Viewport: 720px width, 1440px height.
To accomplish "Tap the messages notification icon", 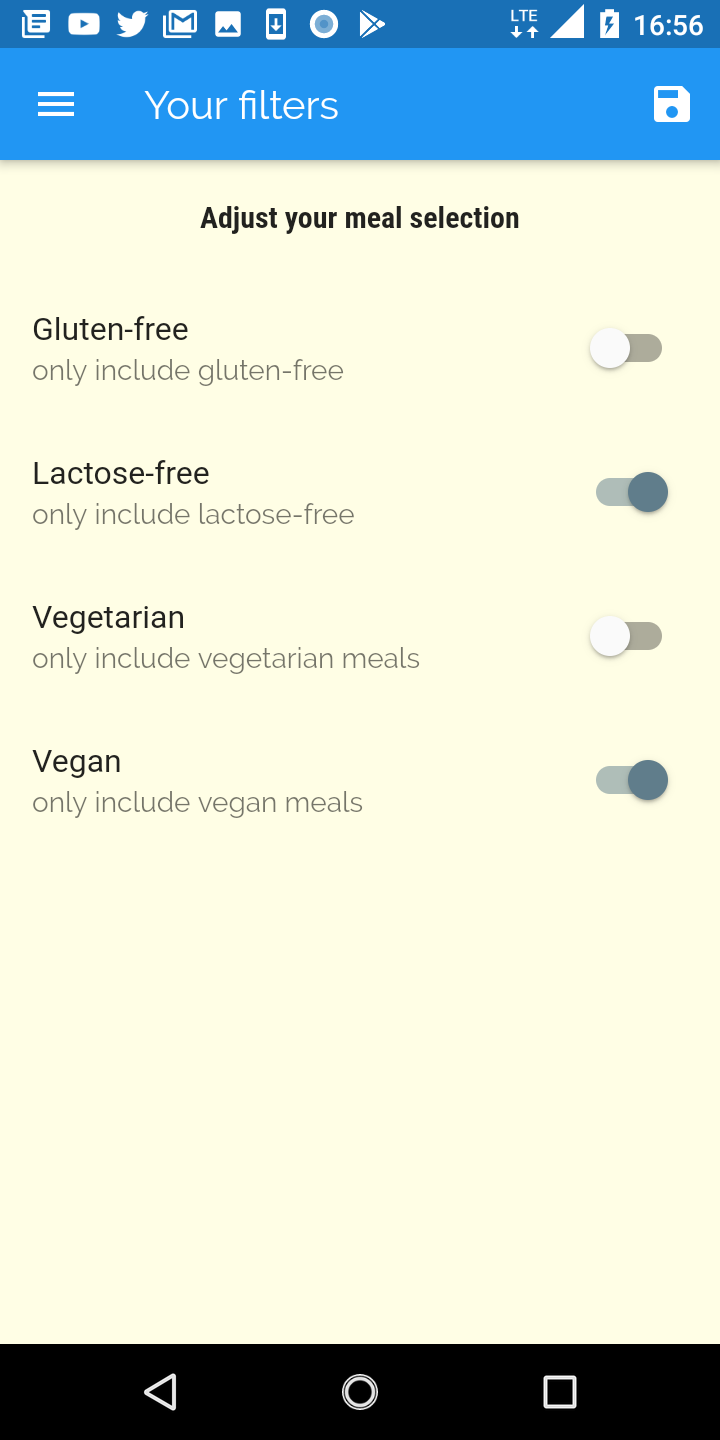I will [36, 23].
